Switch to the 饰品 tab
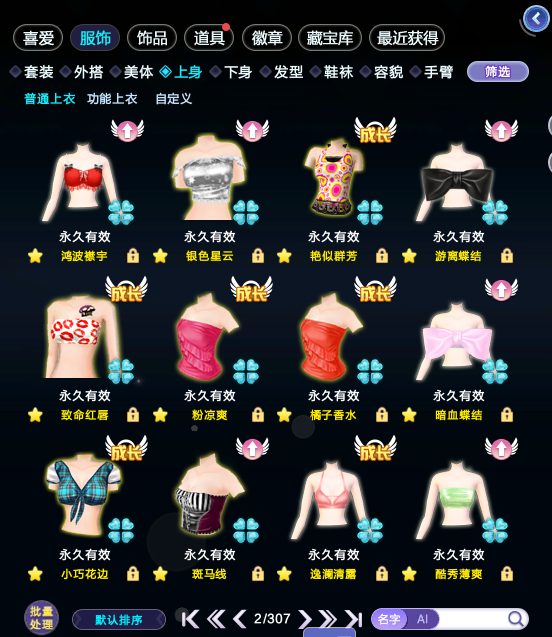This screenshot has width=552, height=637. tap(152, 38)
